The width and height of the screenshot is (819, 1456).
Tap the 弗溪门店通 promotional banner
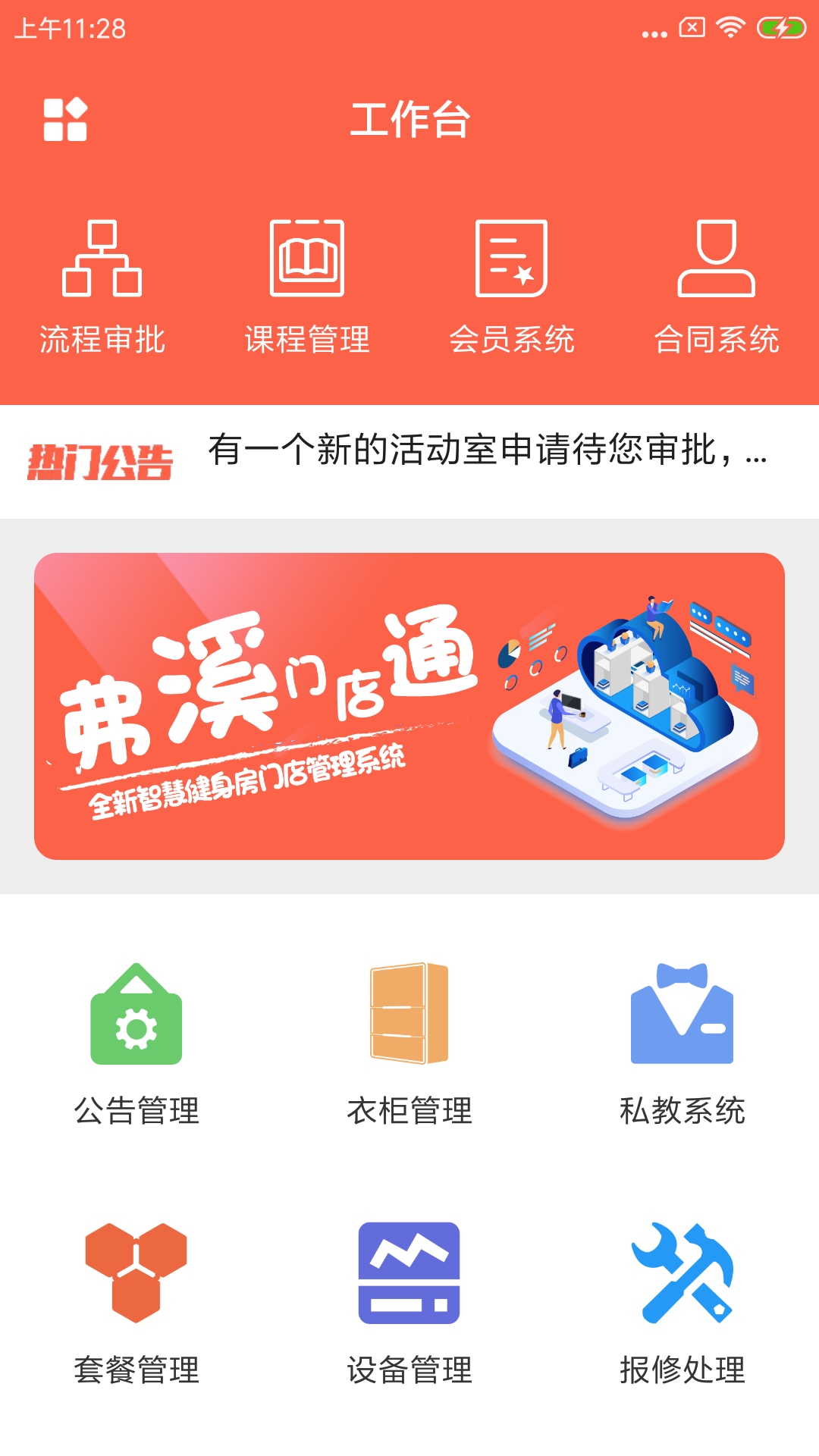pos(409,706)
